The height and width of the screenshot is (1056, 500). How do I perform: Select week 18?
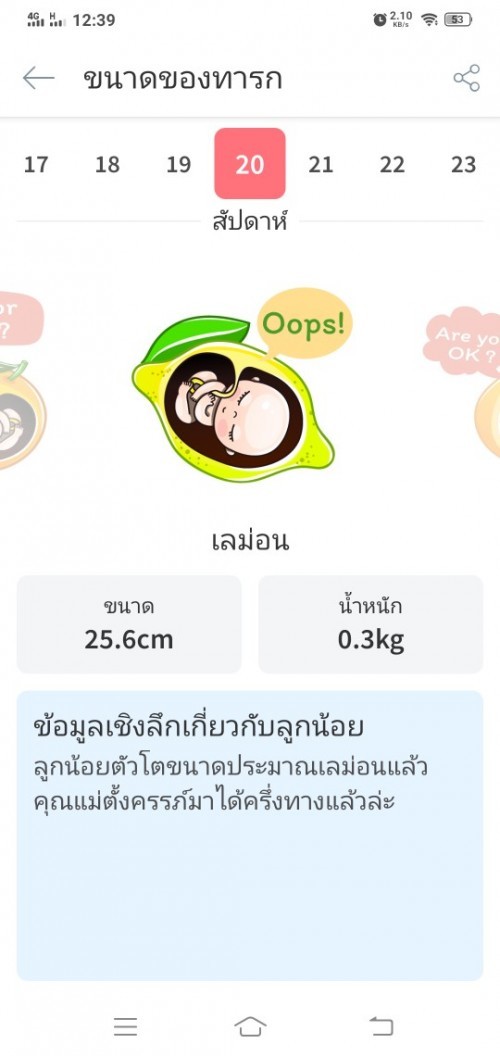[107, 164]
